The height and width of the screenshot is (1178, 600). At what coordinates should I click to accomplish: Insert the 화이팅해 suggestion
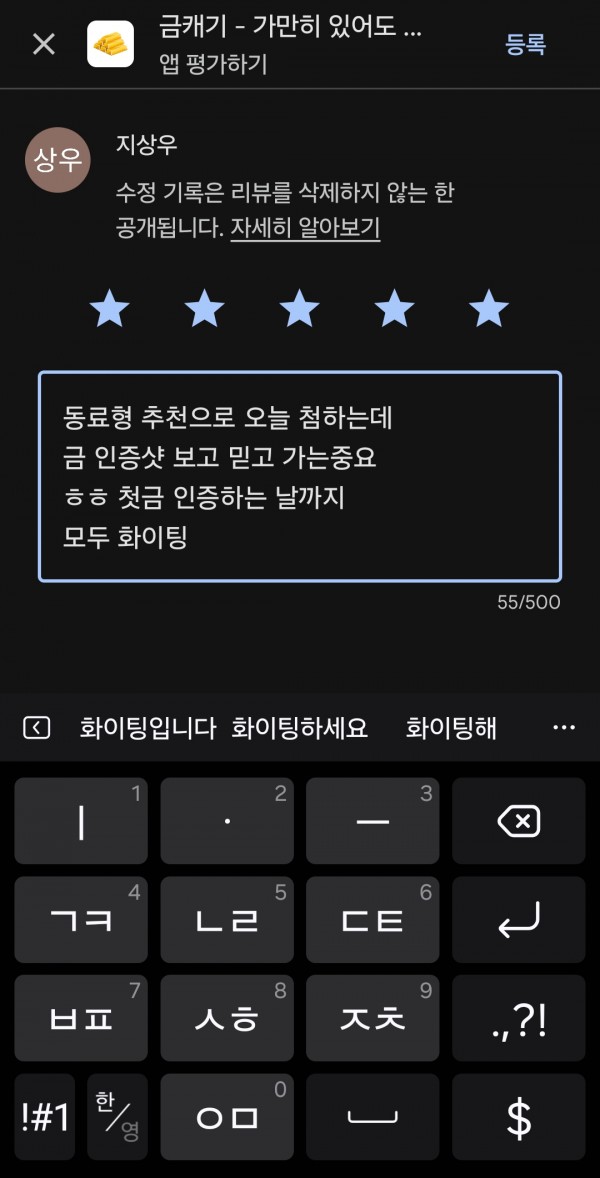click(451, 727)
